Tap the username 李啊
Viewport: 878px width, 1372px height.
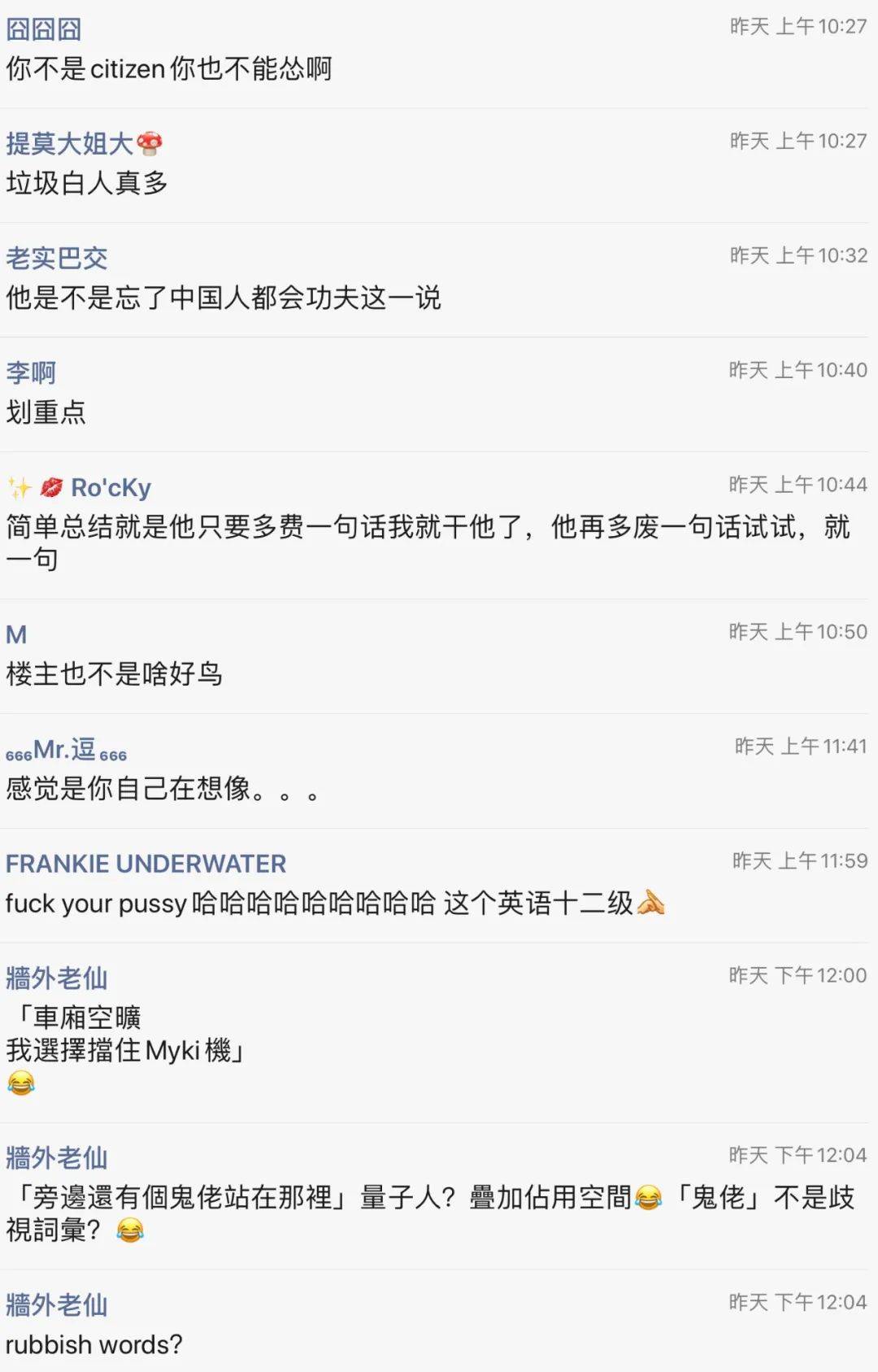coord(31,373)
